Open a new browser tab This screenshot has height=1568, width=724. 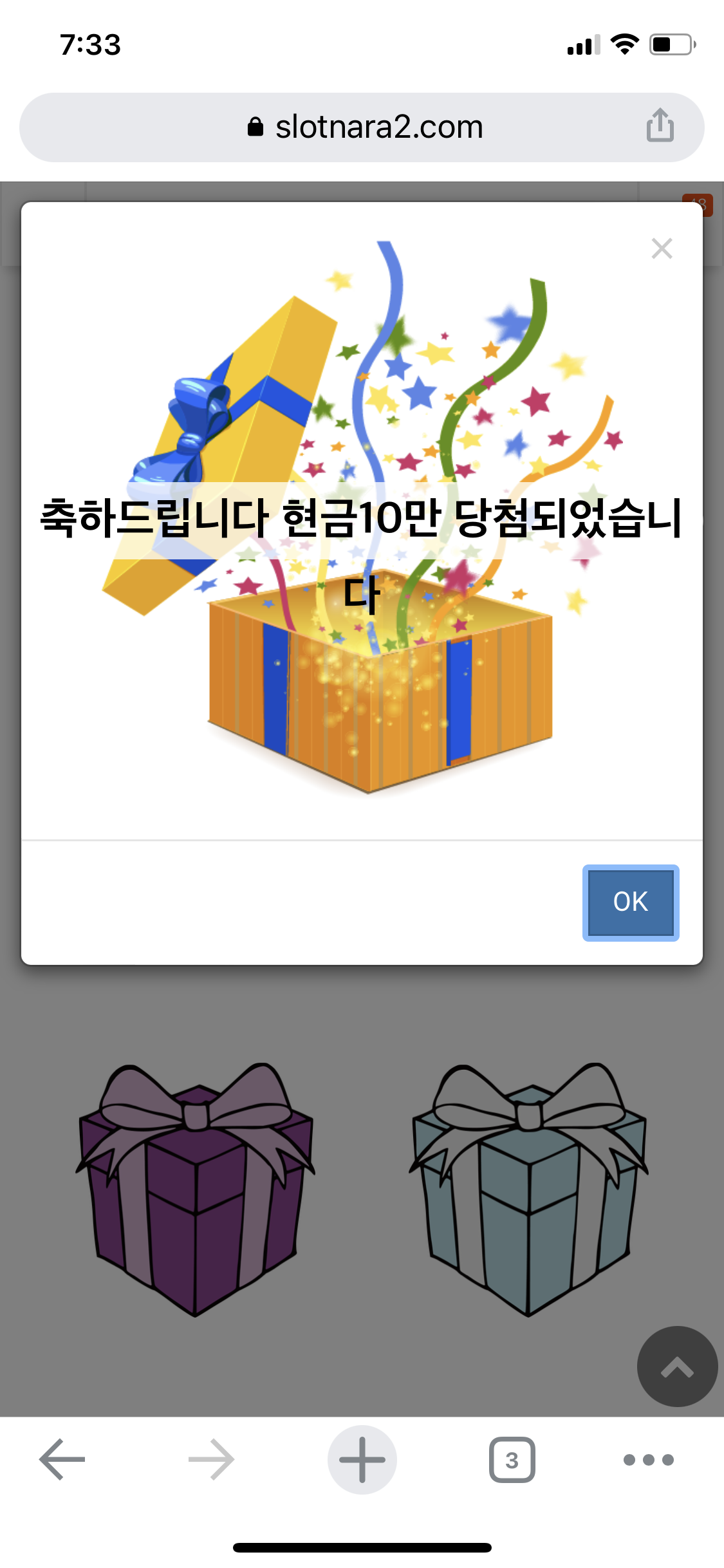[362, 1459]
